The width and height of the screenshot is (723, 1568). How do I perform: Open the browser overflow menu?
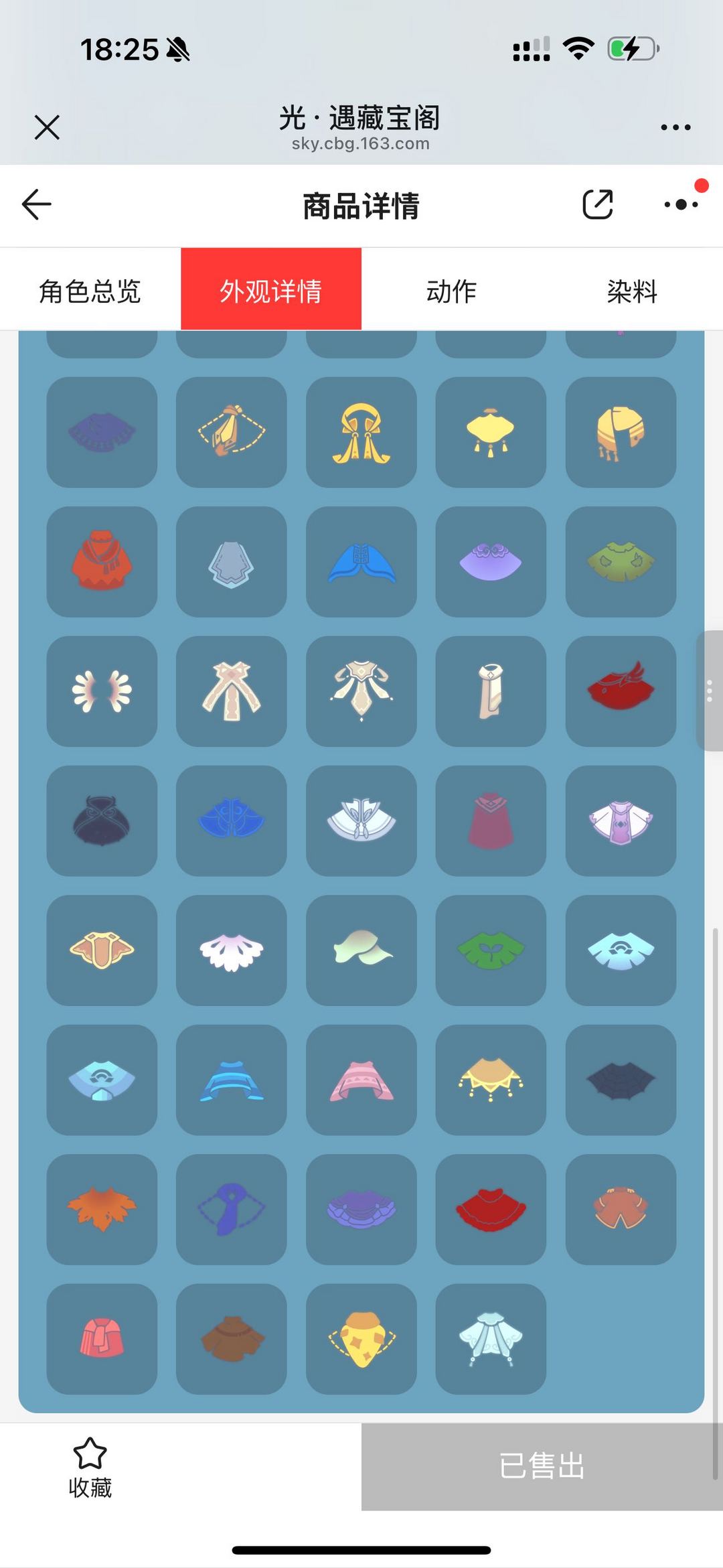(x=675, y=127)
